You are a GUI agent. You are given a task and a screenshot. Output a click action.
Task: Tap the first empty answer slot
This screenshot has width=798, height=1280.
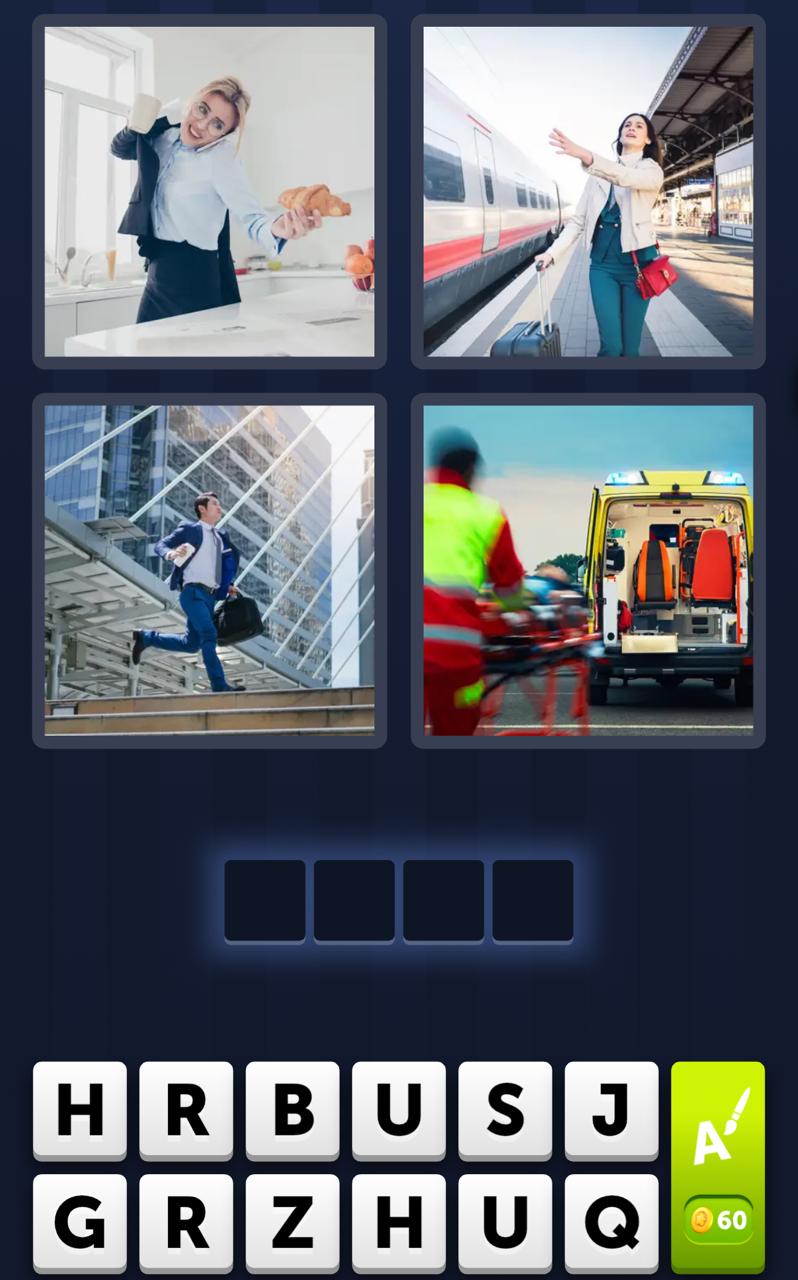click(x=265, y=900)
